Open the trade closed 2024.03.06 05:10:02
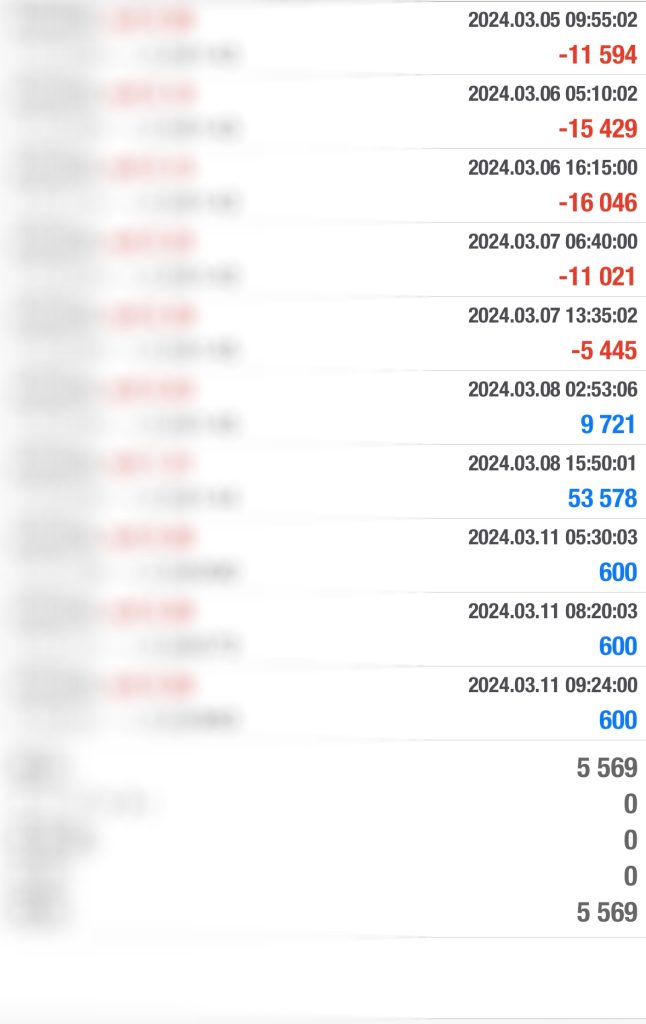646x1024 pixels. (323, 111)
